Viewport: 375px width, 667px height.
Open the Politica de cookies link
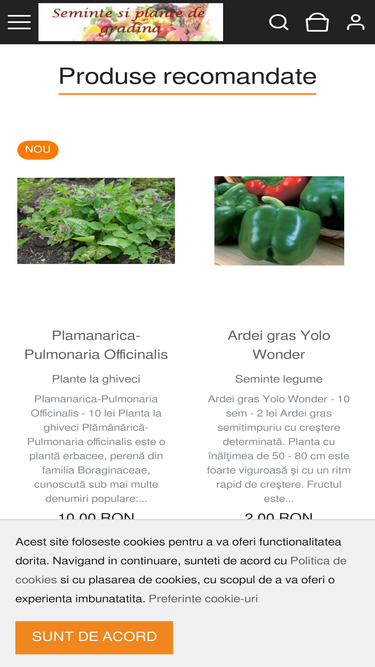[x=181, y=570]
